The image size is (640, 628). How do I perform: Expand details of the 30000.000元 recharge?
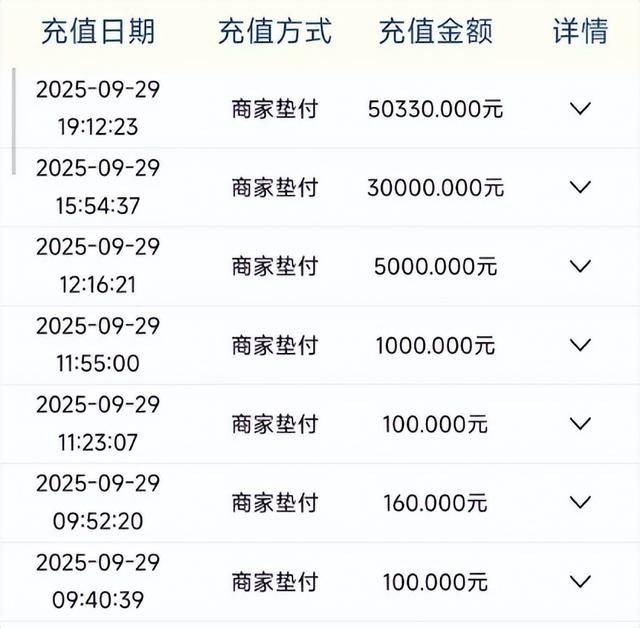(580, 187)
